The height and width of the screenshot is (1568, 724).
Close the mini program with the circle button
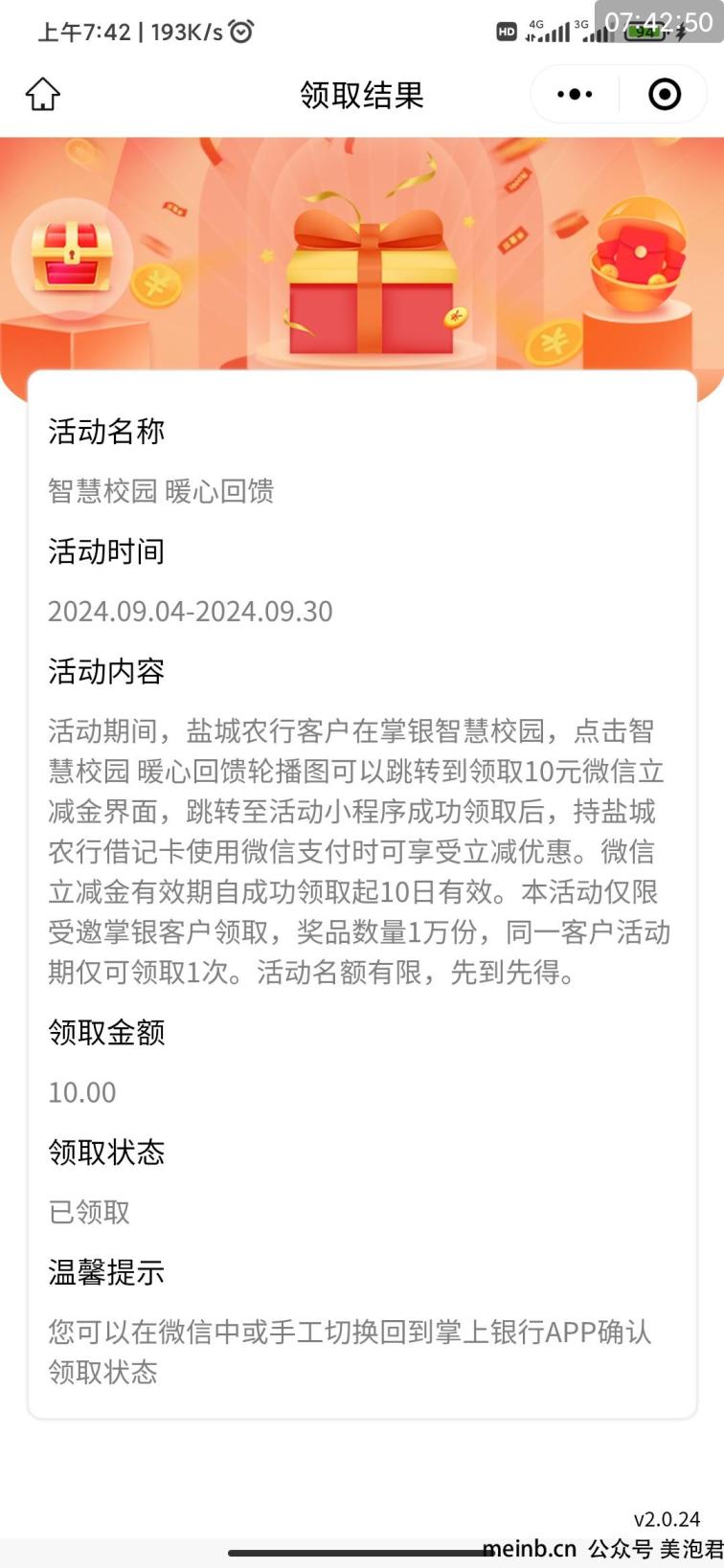pos(665,94)
